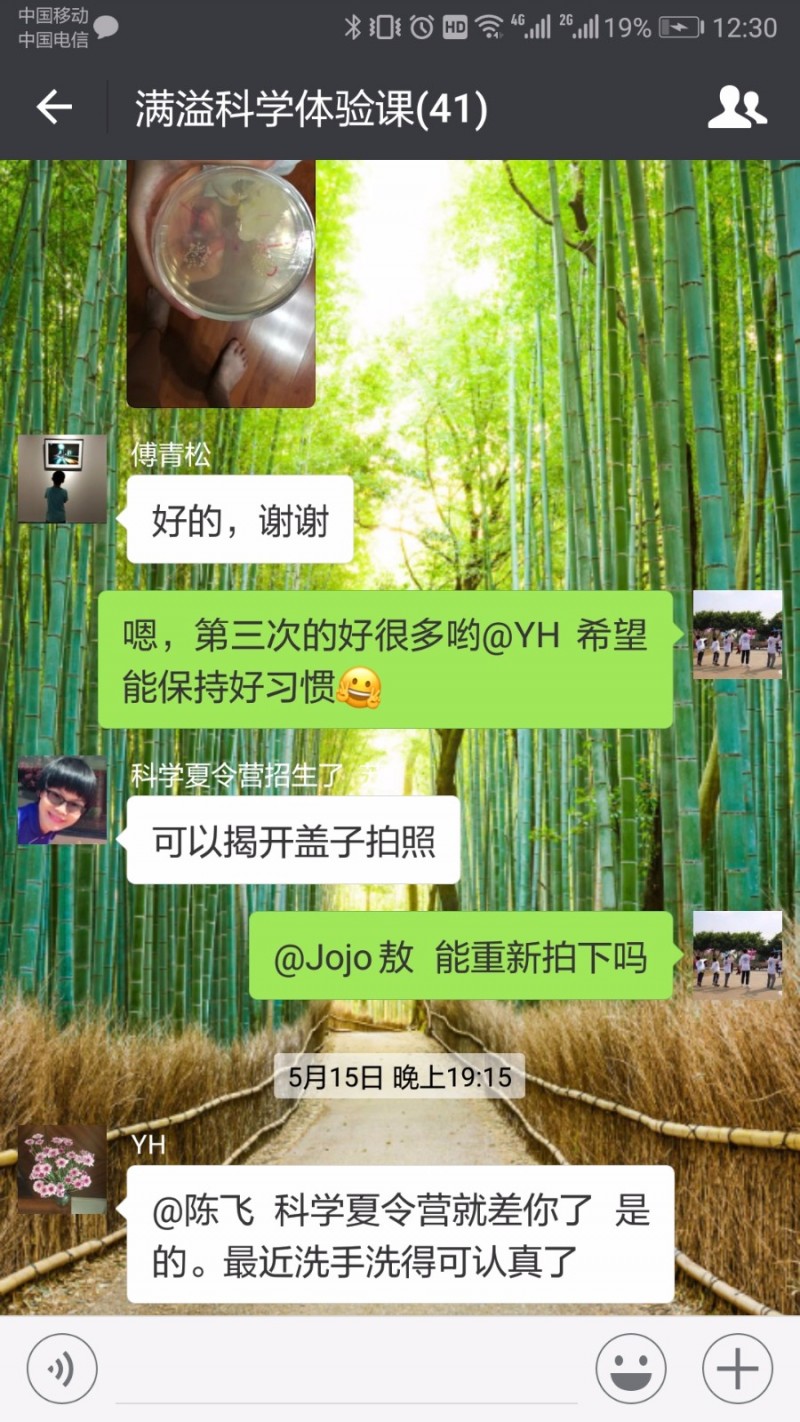The width and height of the screenshot is (800, 1422).
Task: Open the plus attachment menu
Action: [737, 1369]
